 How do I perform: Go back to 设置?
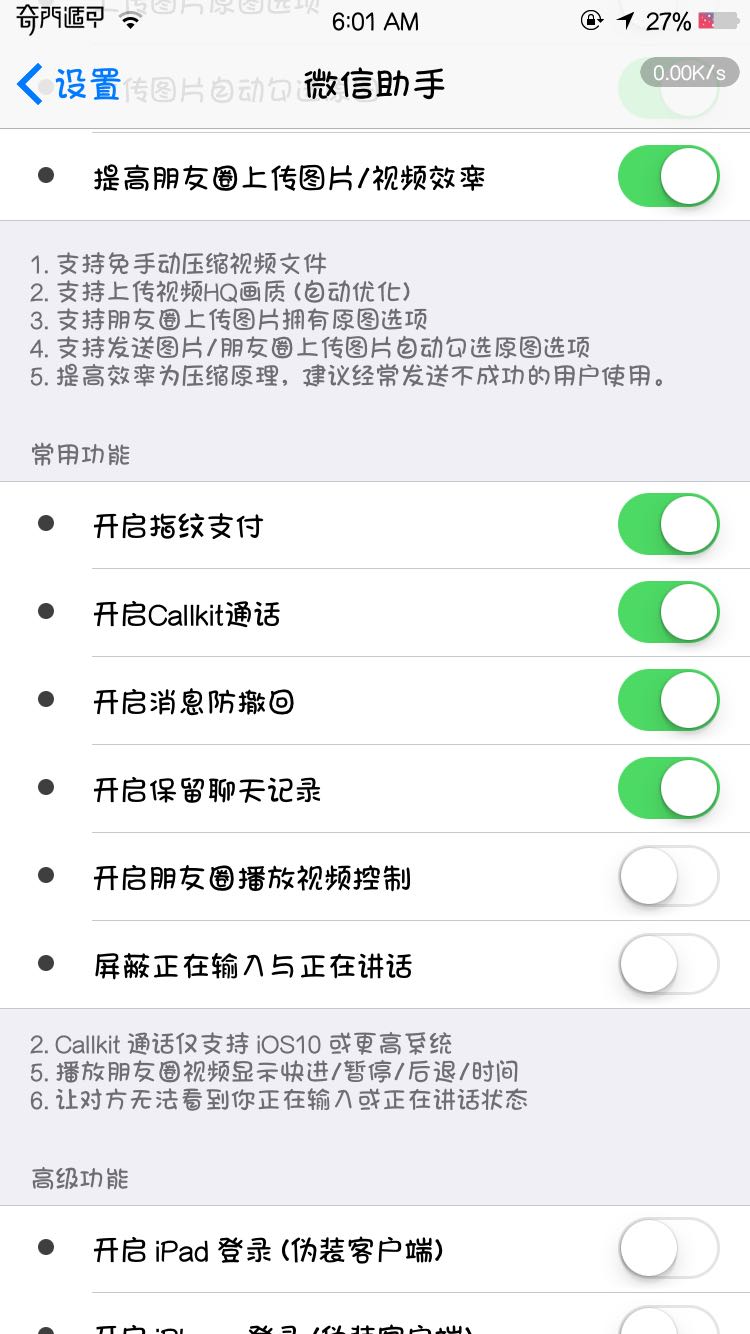[69, 84]
